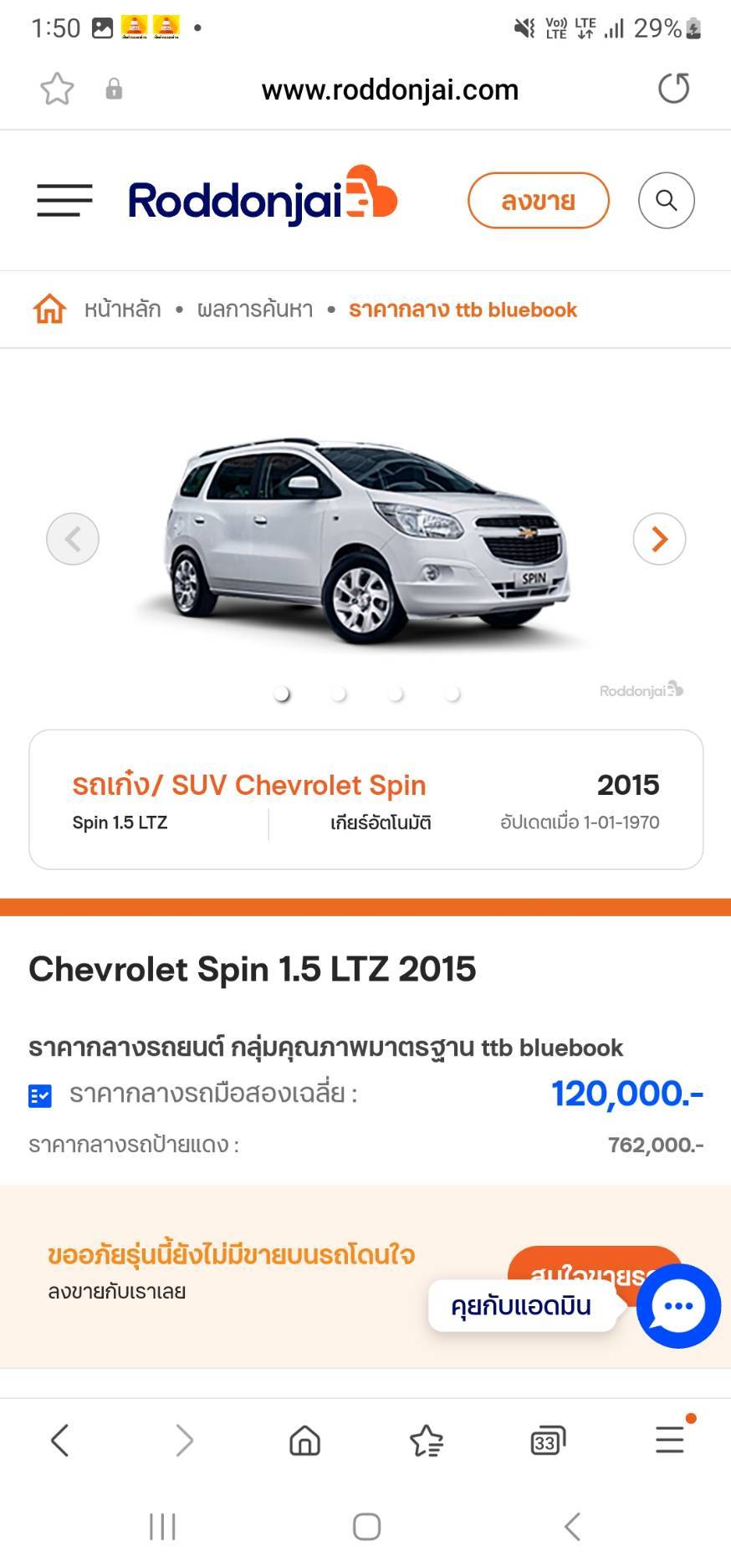
Task: Select the second carousel dot
Action: click(339, 694)
